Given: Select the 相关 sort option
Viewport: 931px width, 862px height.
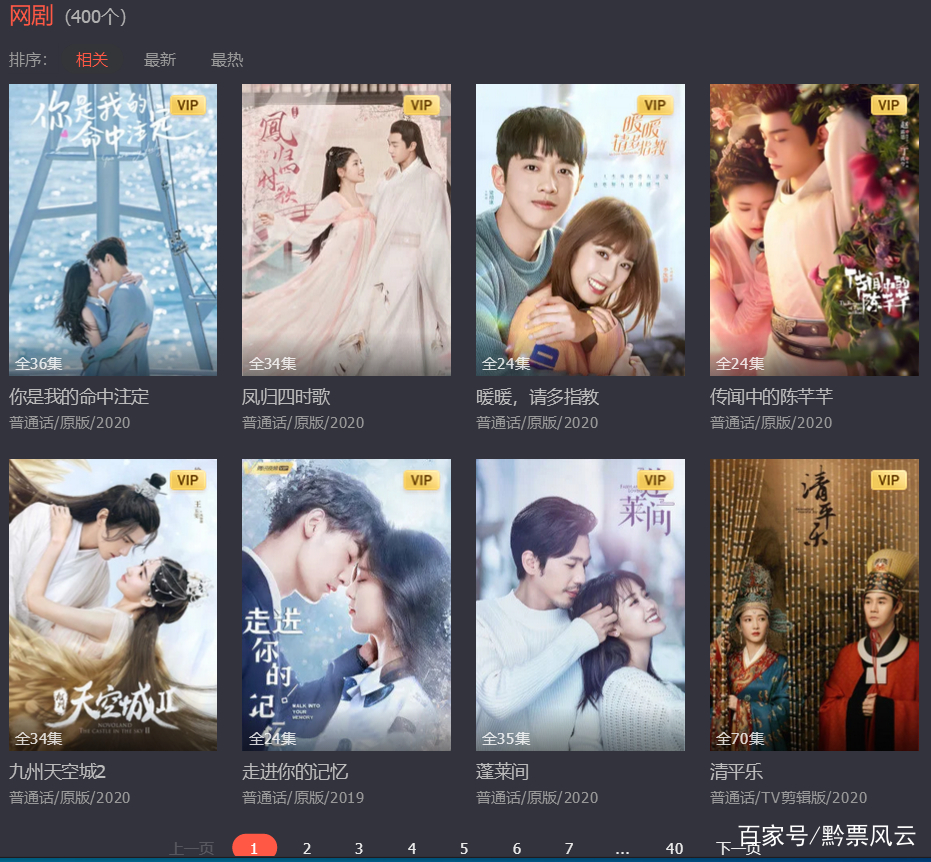Looking at the screenshot, I should [92, 60].
